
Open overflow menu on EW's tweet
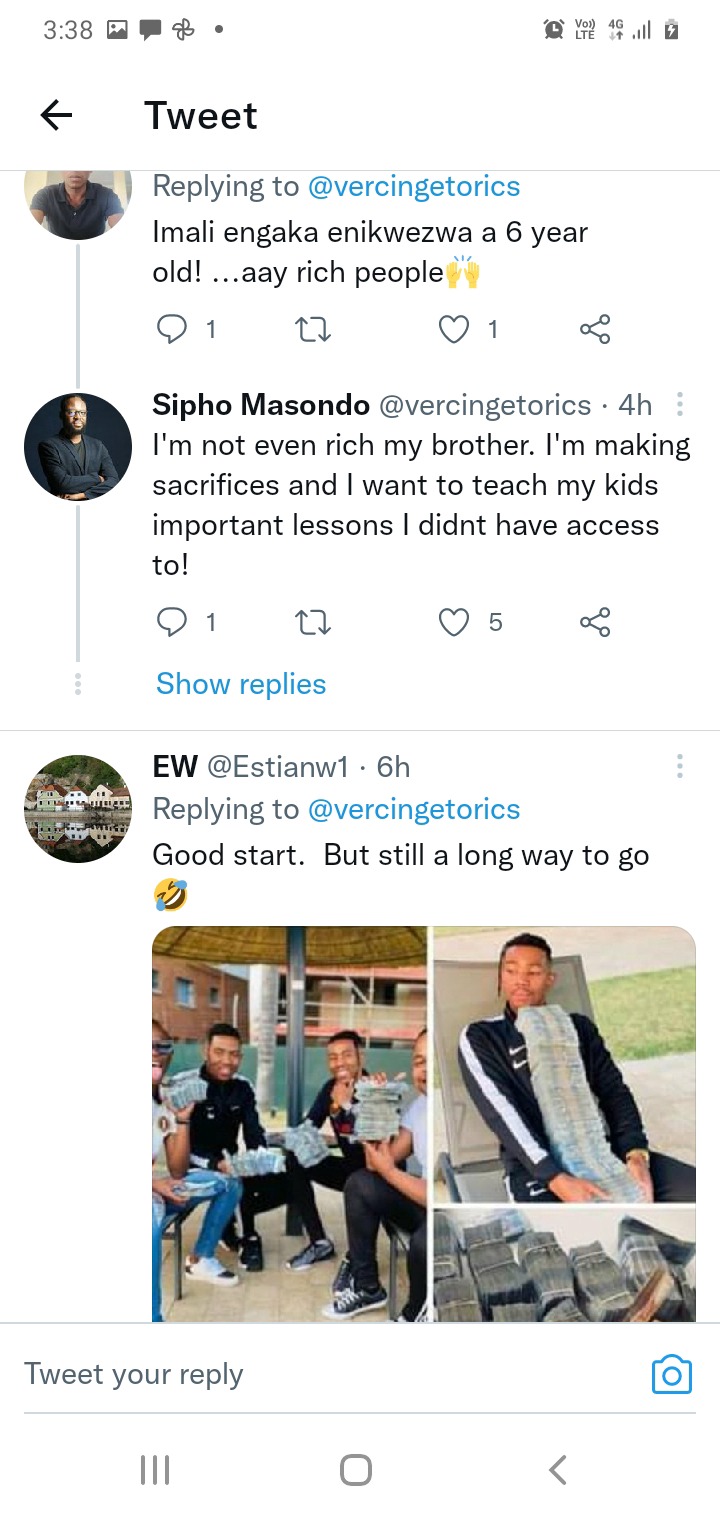680,767
